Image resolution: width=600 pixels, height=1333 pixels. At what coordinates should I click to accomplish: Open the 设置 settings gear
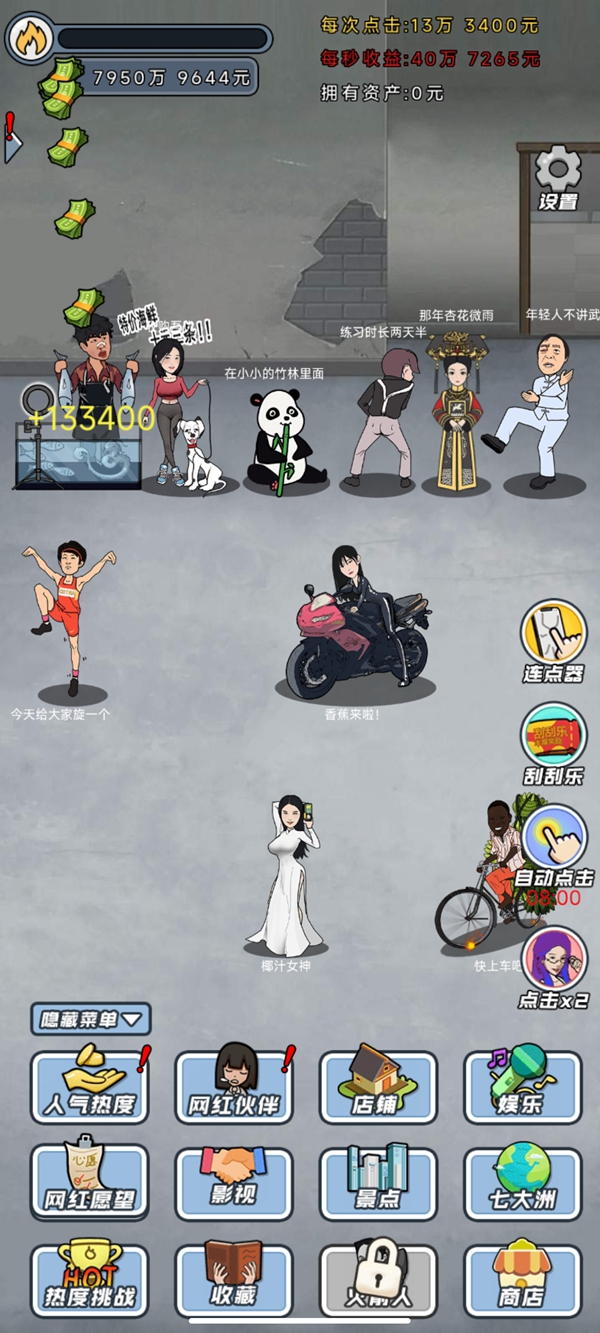pyautogui.click(x=558, y=177)
